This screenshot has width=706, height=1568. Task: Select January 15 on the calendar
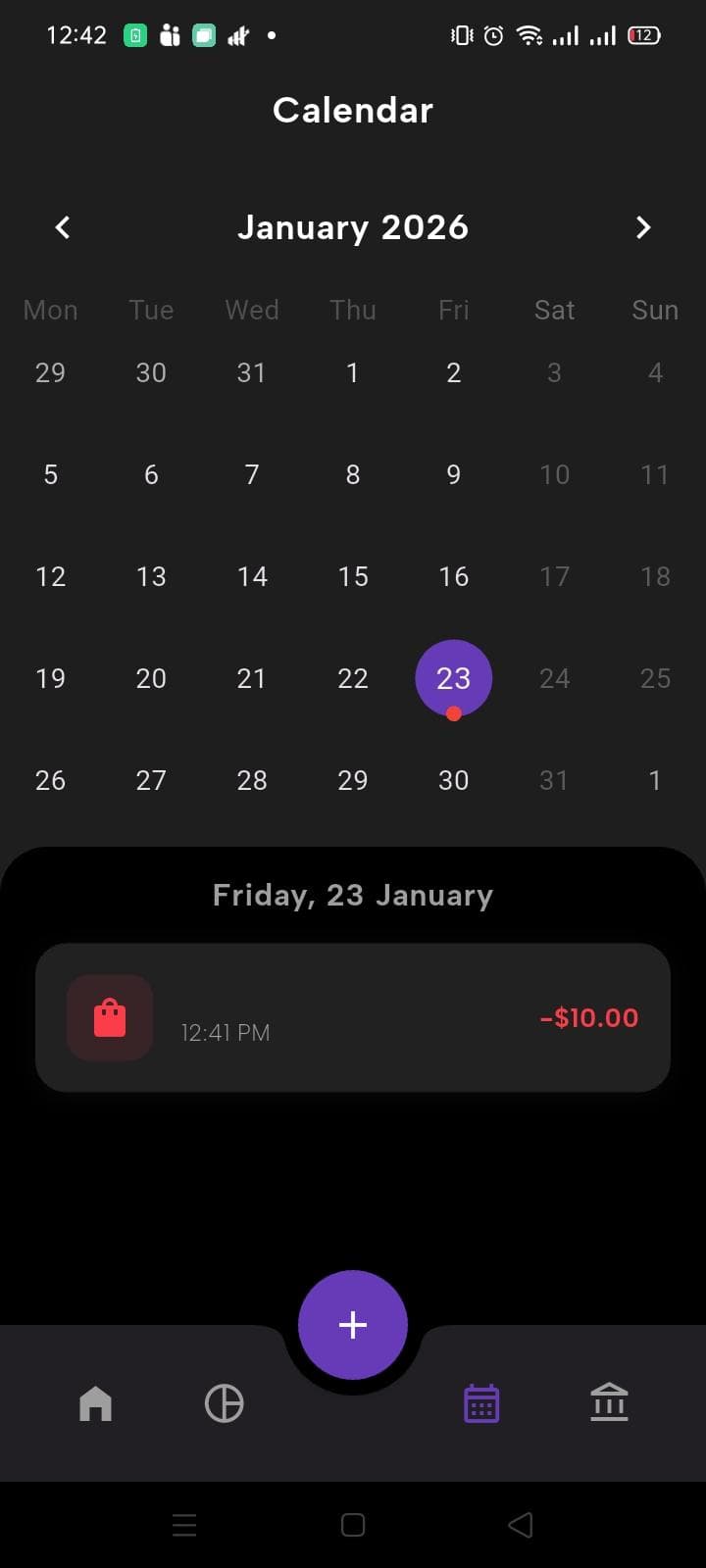(352, 576)
